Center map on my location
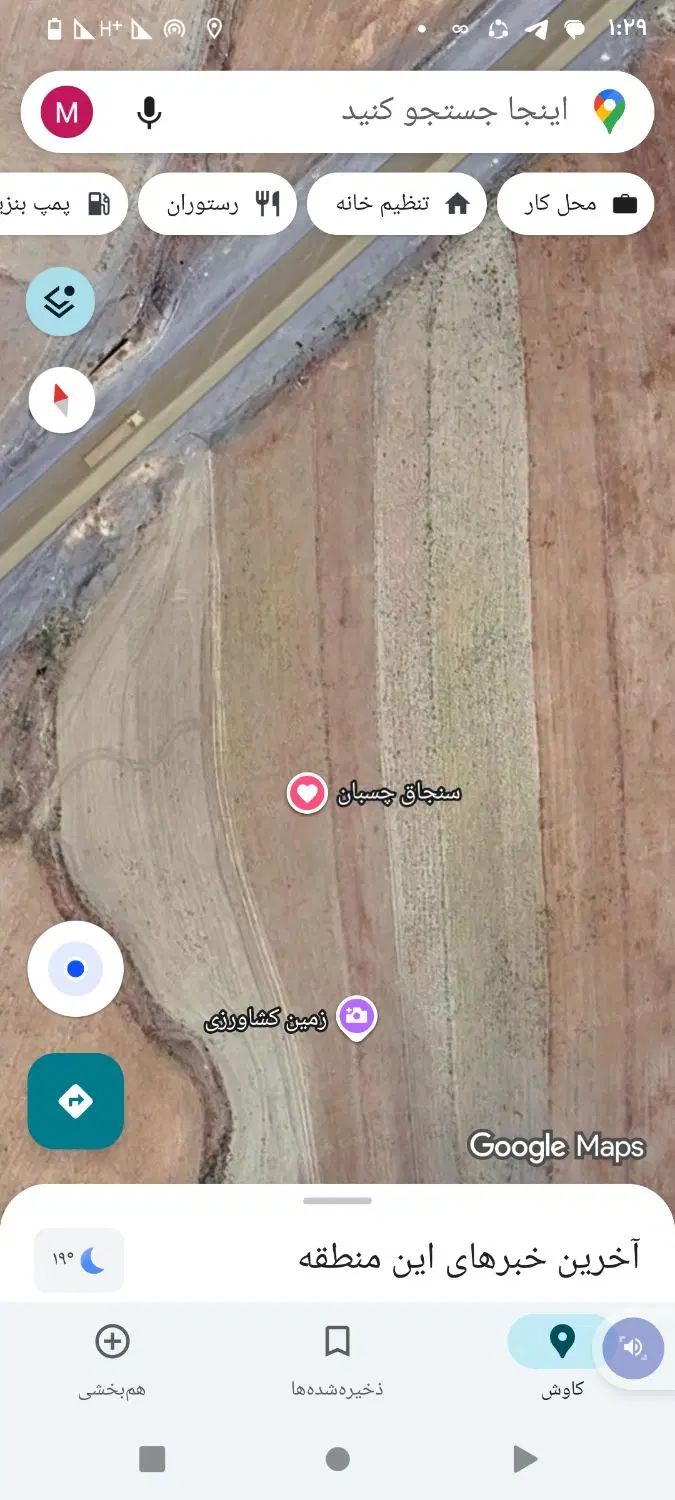The image size is (675, 1500). point(76,969)
